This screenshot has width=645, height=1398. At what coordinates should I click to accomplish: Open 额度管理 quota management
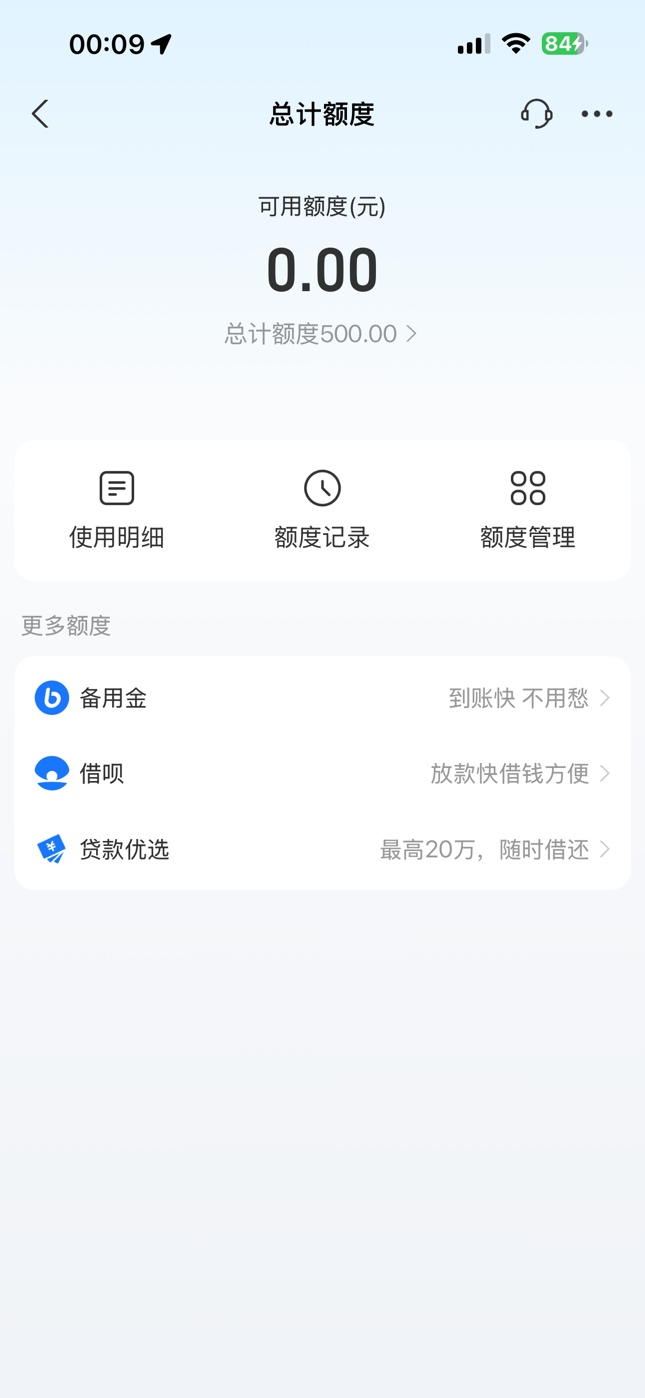point(527,511)
